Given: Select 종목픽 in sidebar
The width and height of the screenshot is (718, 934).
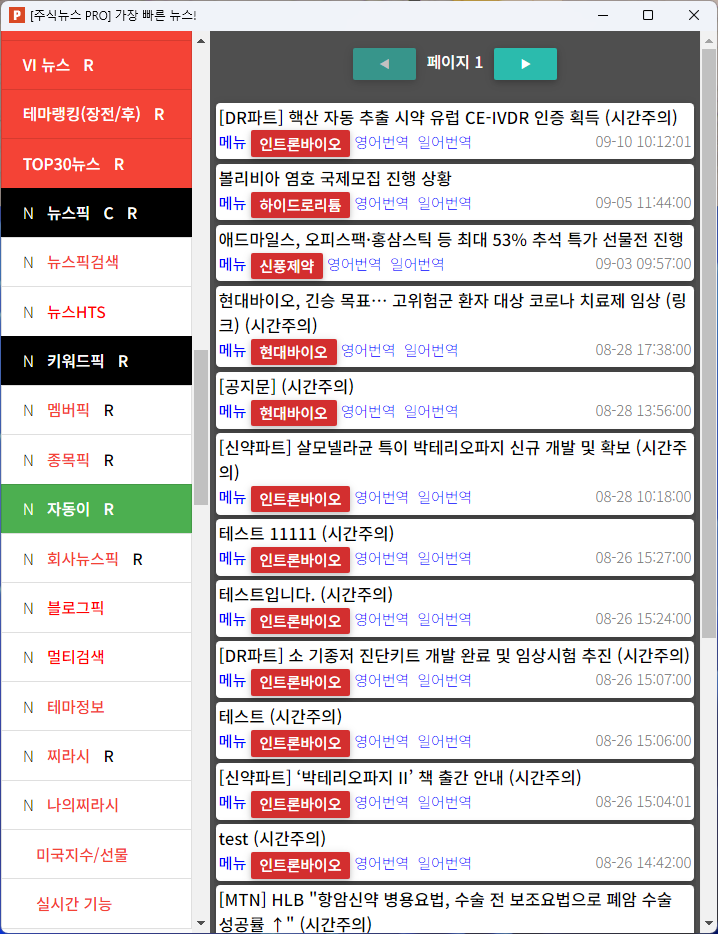Looking at the screenshot, I should click(68, 460).
